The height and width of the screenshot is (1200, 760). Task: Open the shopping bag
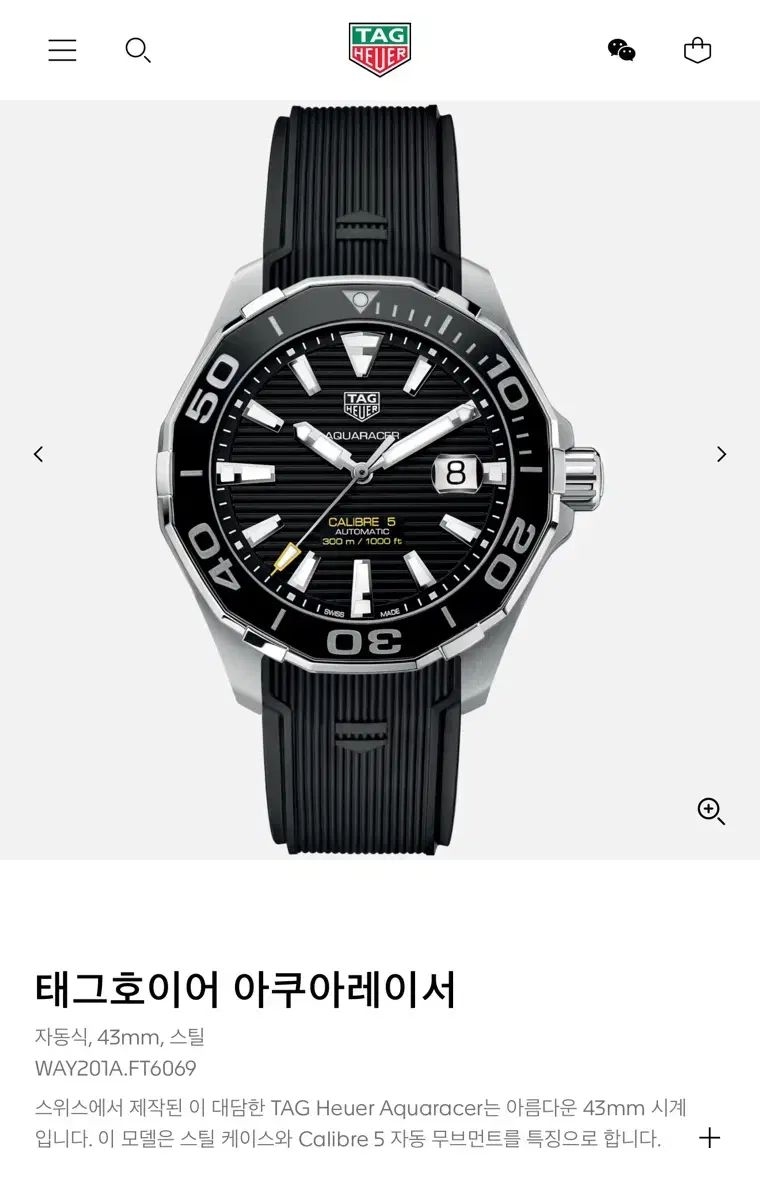point(697,50)
